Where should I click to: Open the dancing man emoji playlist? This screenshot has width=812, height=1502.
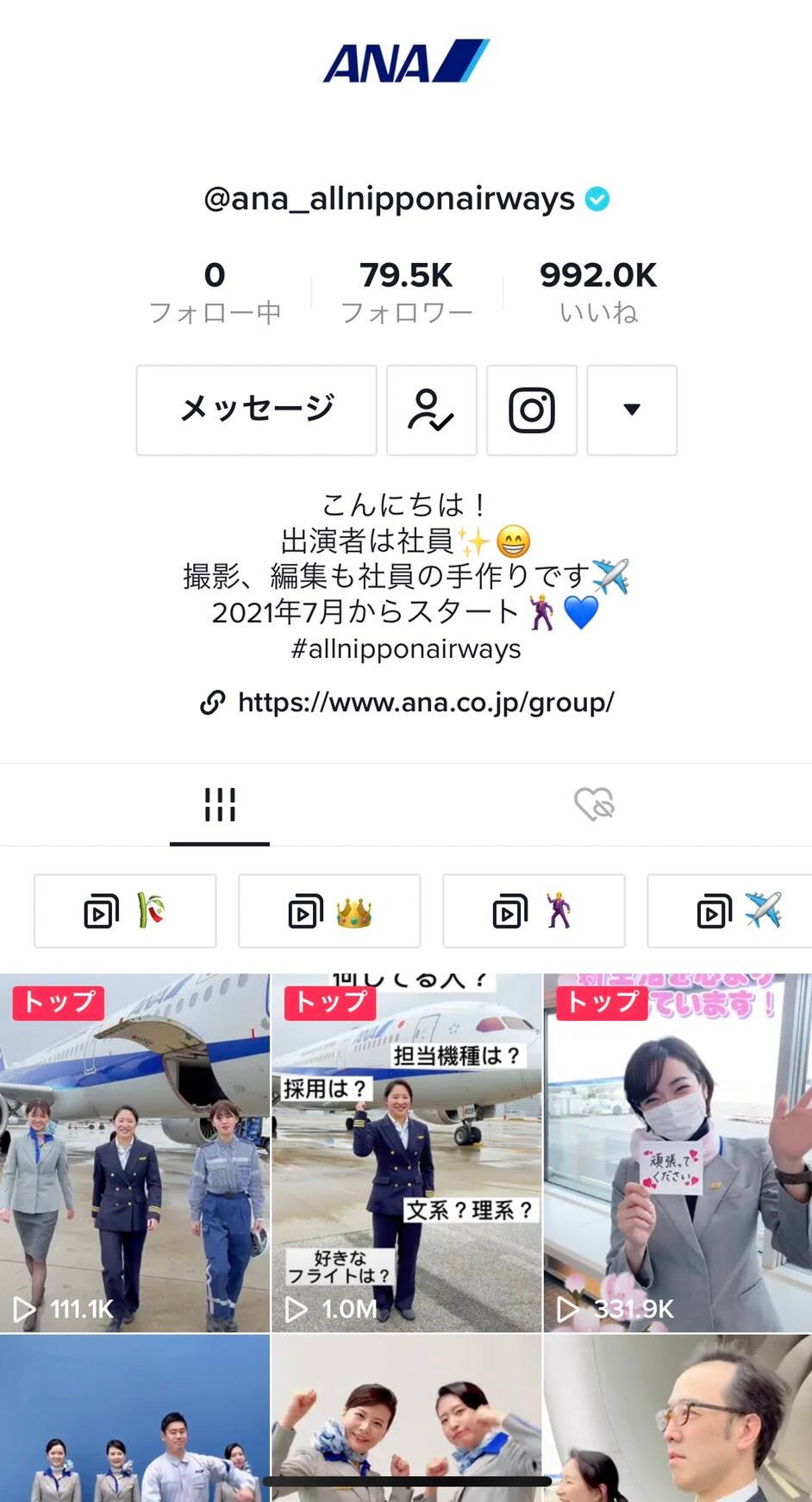[x=534, y=911]
